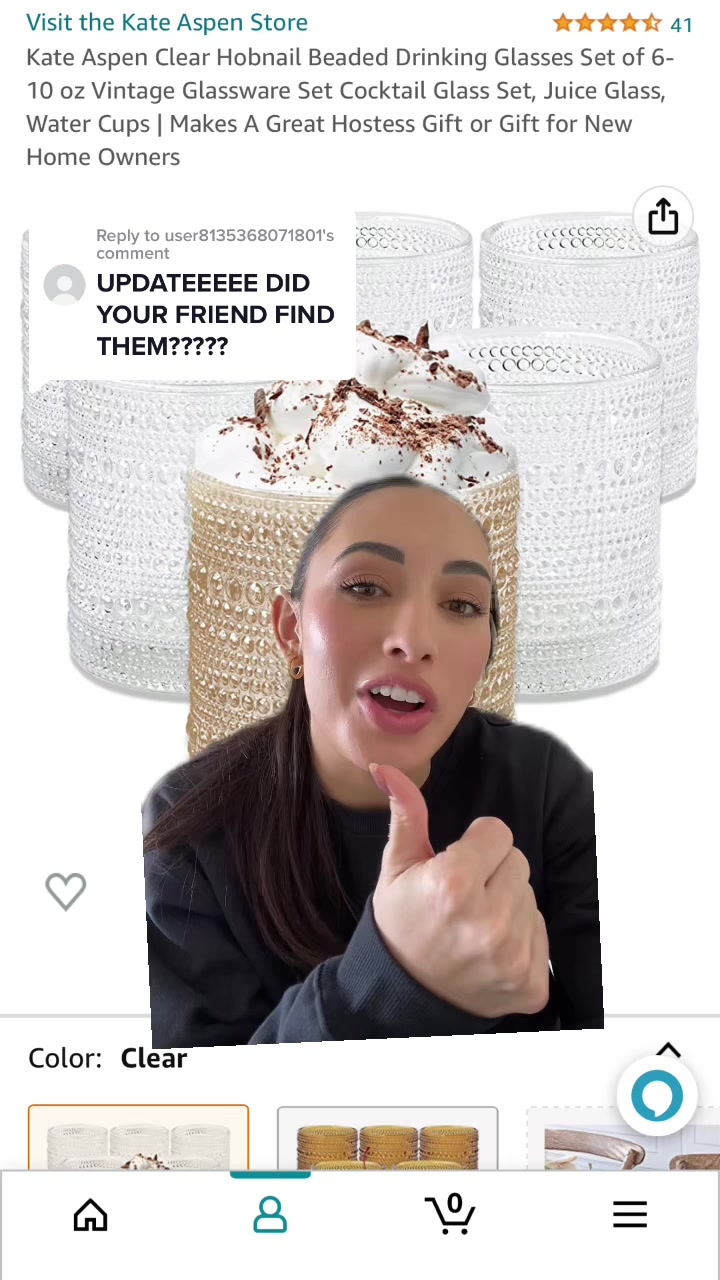Add the glasses to wish list heart
Image resolution: width=720 pixels, height=1280 pixels.
66,891
